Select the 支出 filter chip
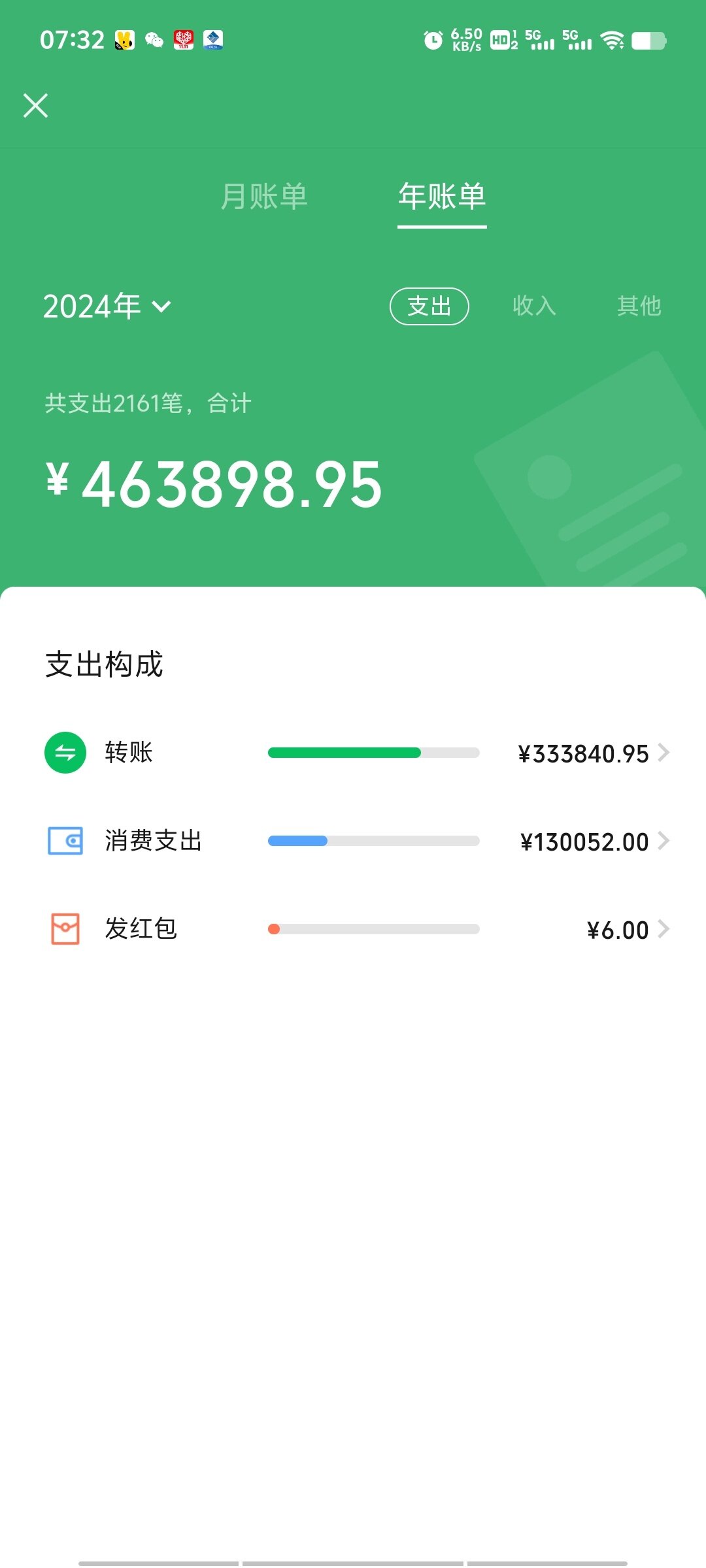 click(429, 306)
